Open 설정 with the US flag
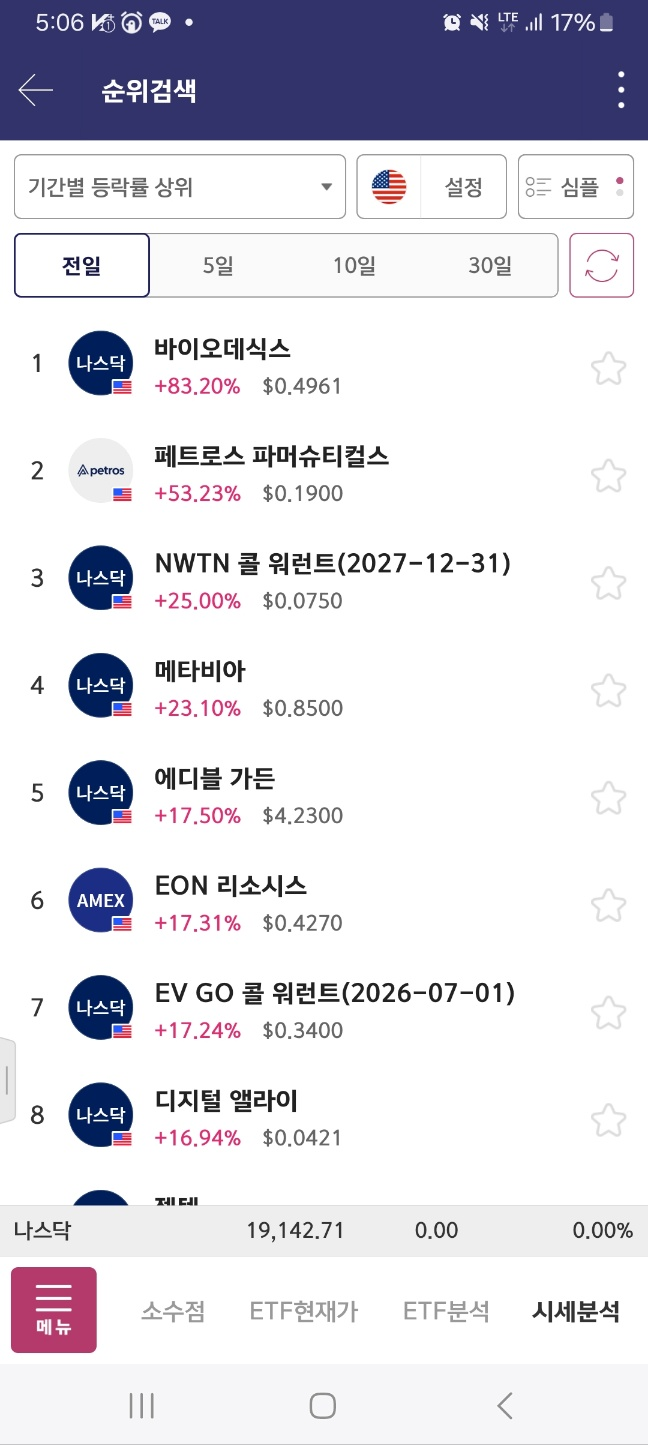648x1445 pixels. pyautogui.click(x=432, y=187)
